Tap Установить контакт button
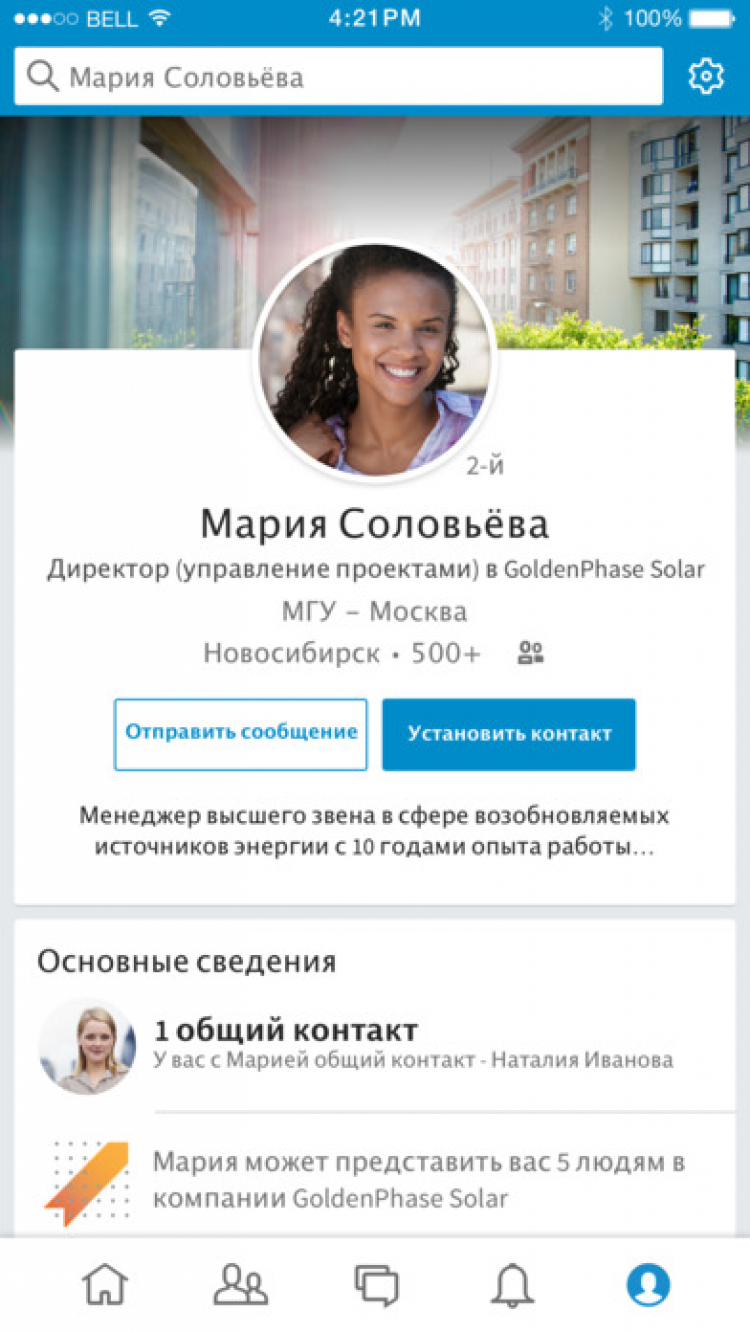Viewport: 750px width, 1332px height. (509, 734)
